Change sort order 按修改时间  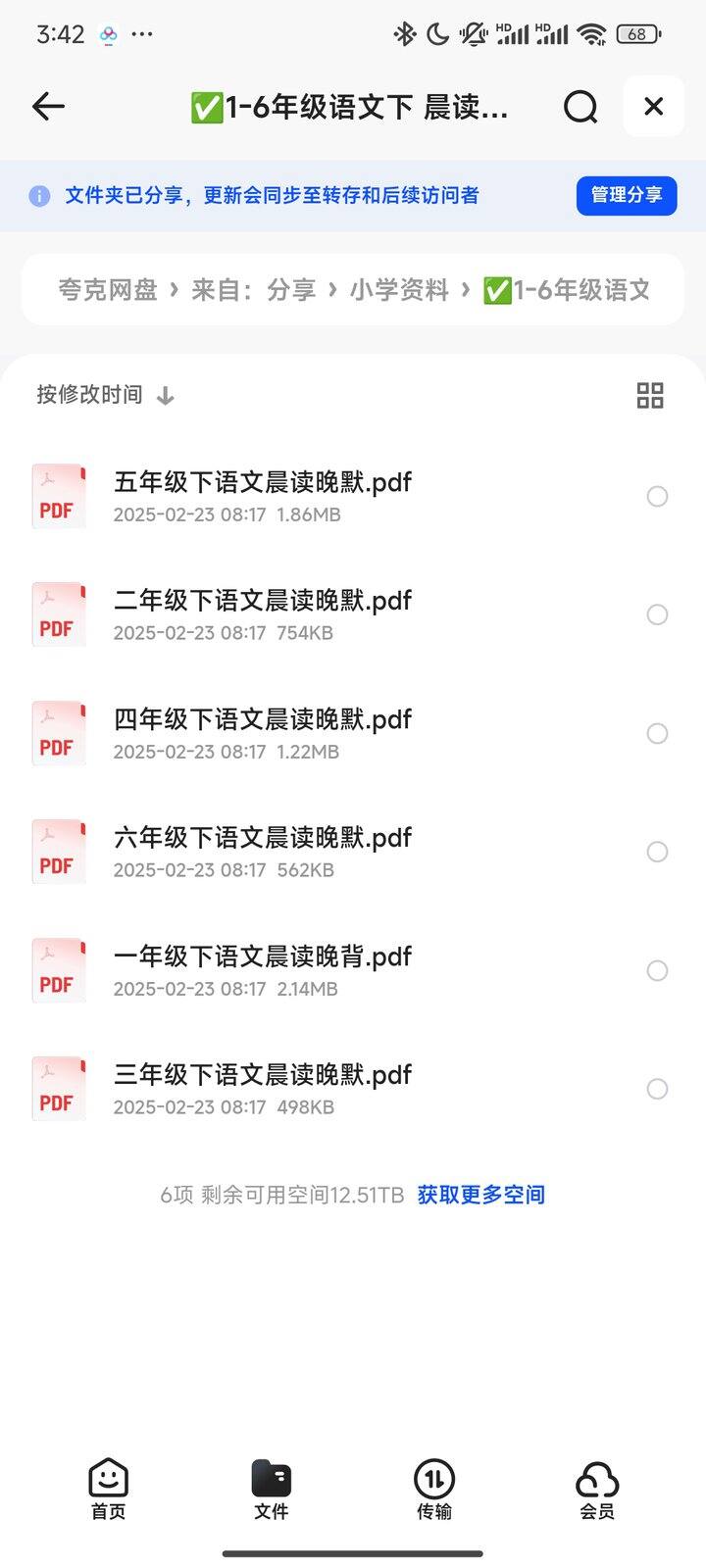[x=105, y=395]
